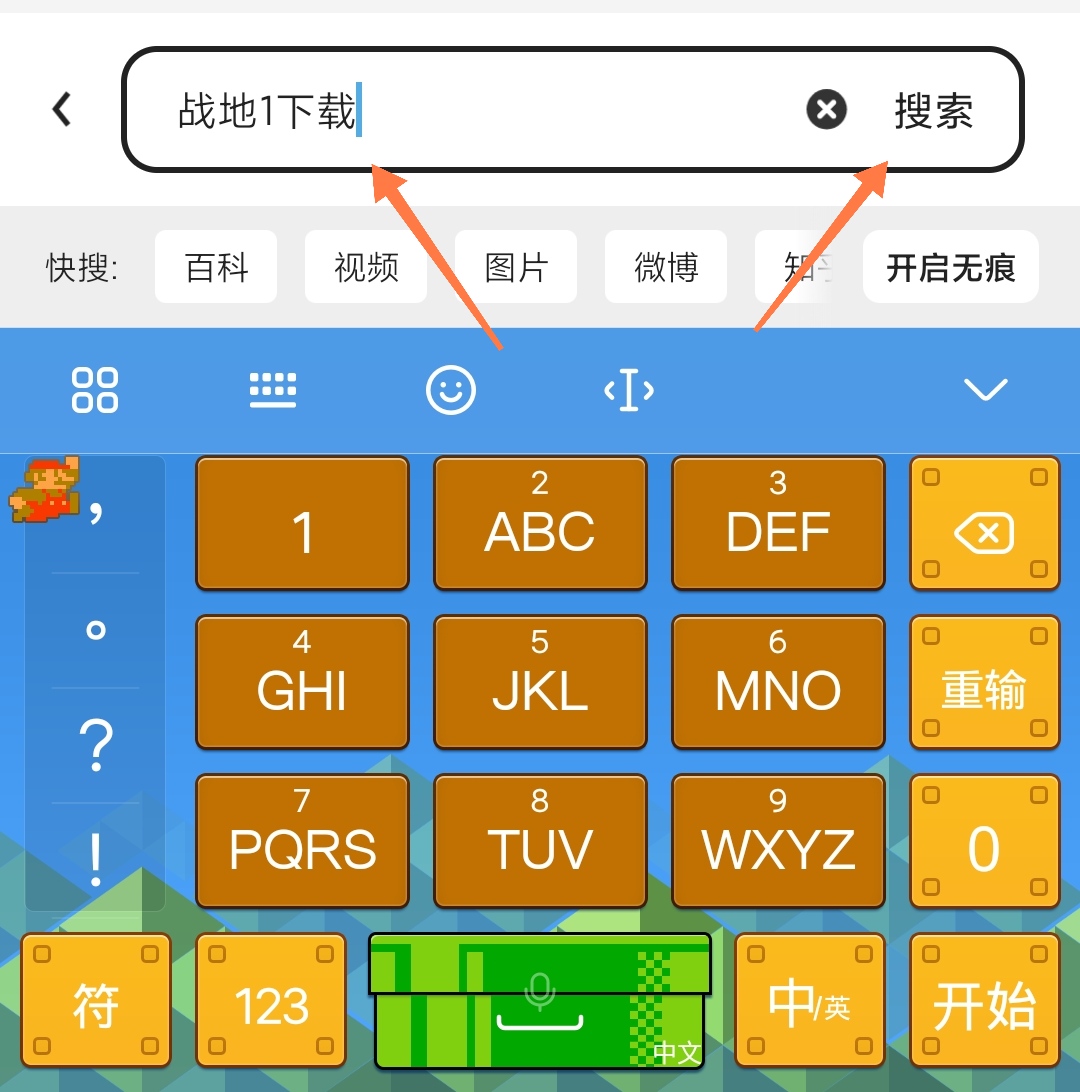Select the 图片 quick search chip

[516, 267]
